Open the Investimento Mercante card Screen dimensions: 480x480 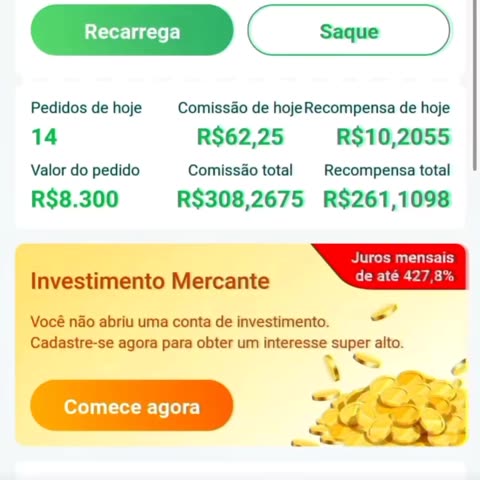pyautogui.click(x=242, y=345)
